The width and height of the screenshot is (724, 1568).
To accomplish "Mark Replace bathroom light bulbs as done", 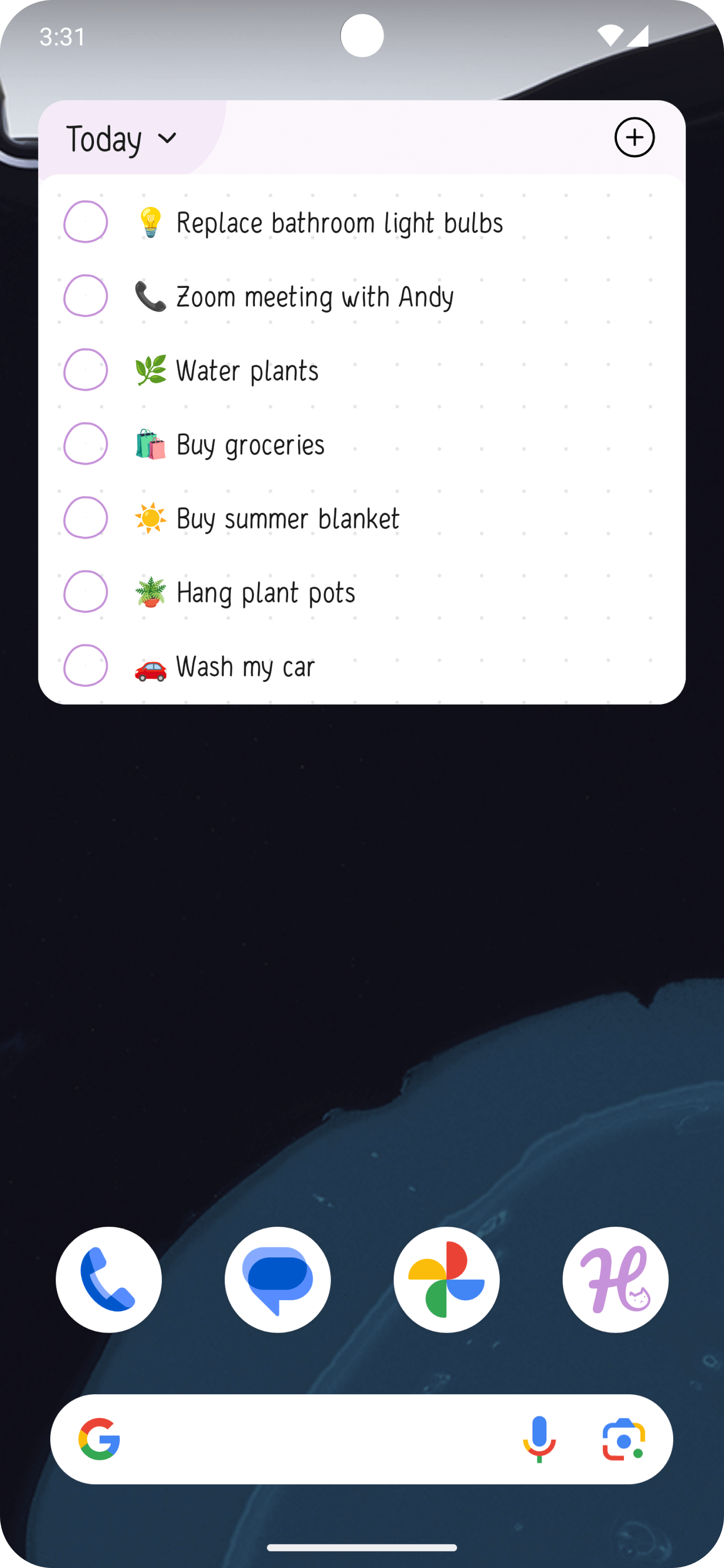I will pos(85,221).
